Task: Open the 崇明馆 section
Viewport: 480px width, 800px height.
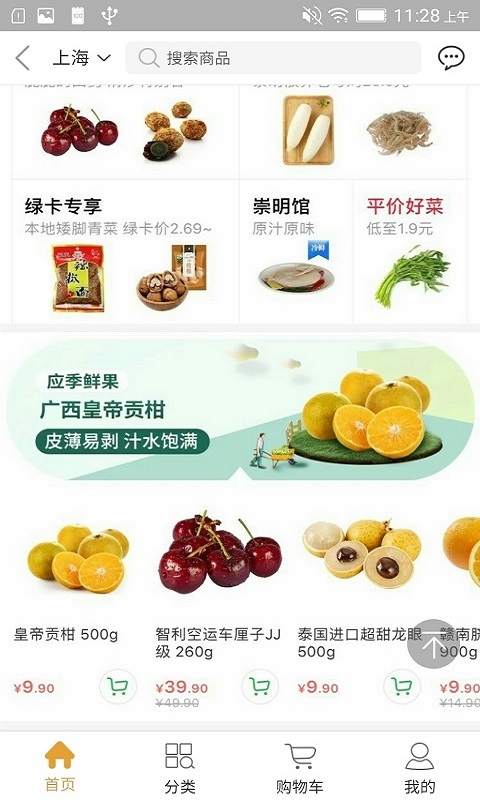Action: [x=296, y=252]
